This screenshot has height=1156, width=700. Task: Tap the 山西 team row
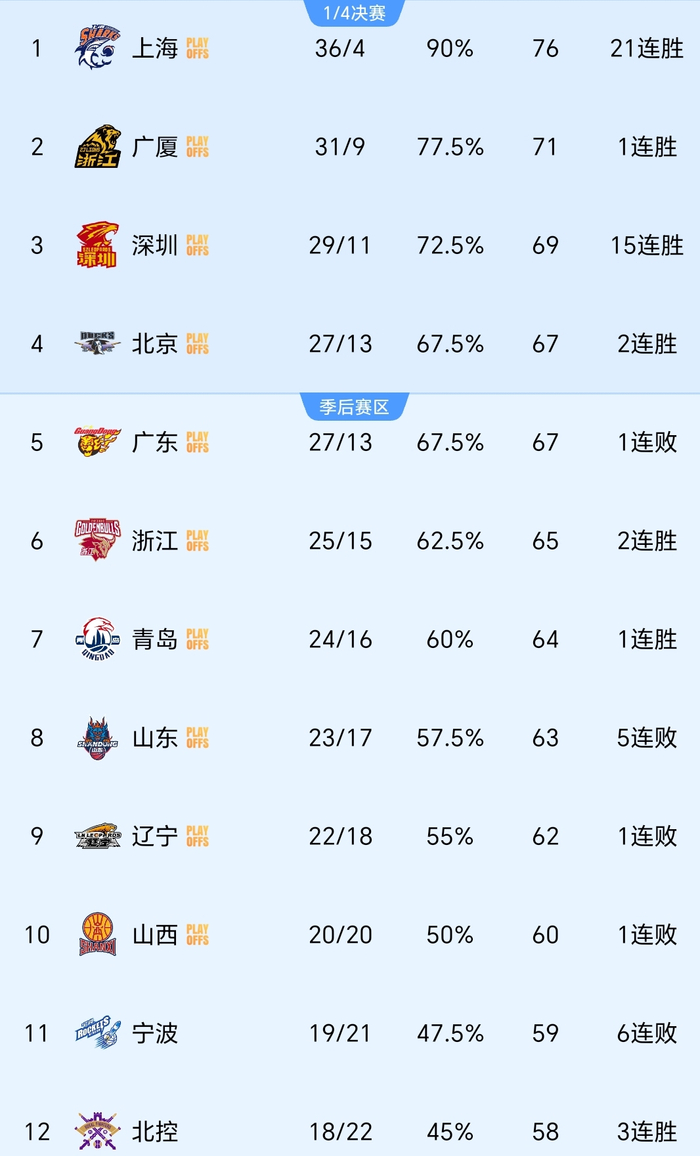click(x=155, y=935)
